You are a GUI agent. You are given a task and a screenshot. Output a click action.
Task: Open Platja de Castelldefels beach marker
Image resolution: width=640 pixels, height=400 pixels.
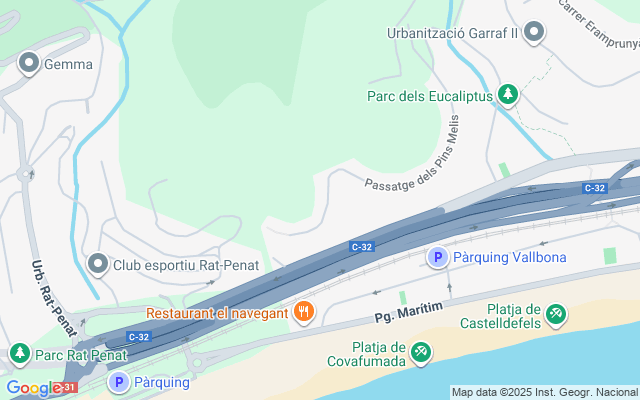[556, 315]
